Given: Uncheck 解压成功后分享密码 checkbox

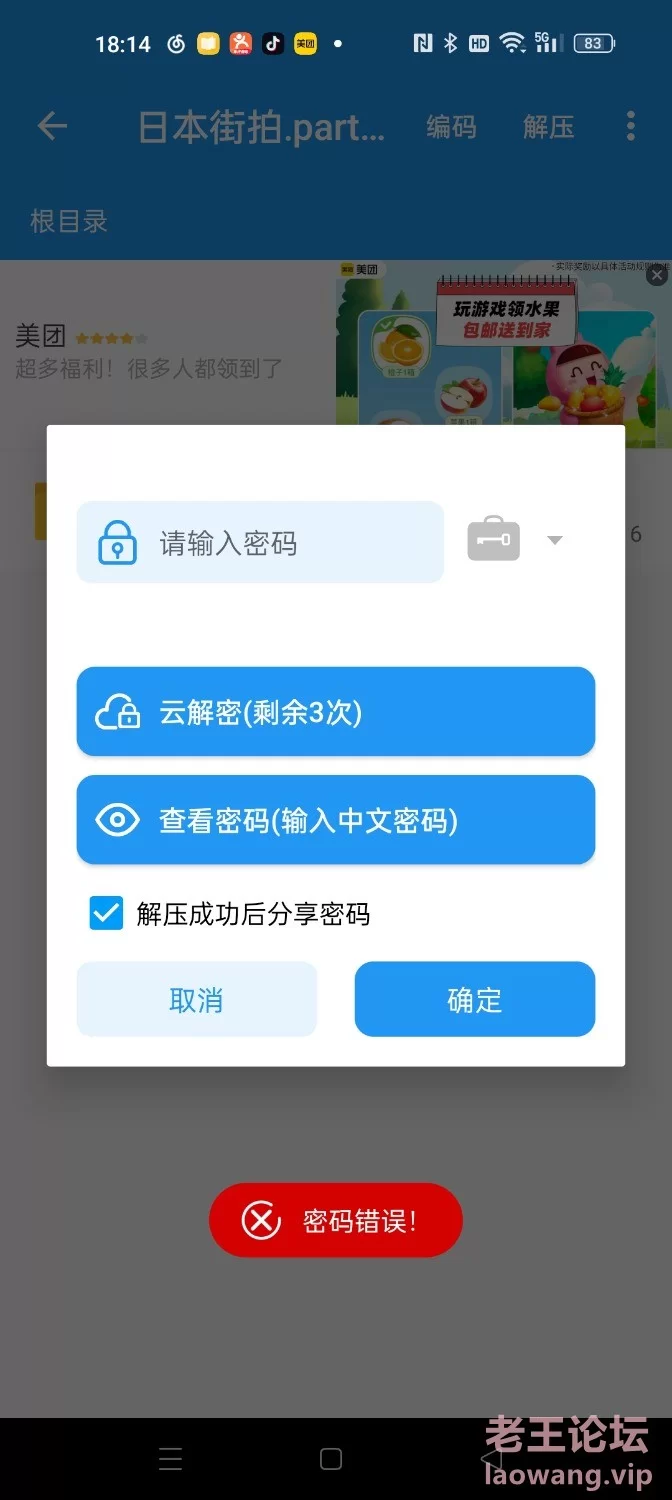Looking at the screenshot, I should tap(106, 913).
